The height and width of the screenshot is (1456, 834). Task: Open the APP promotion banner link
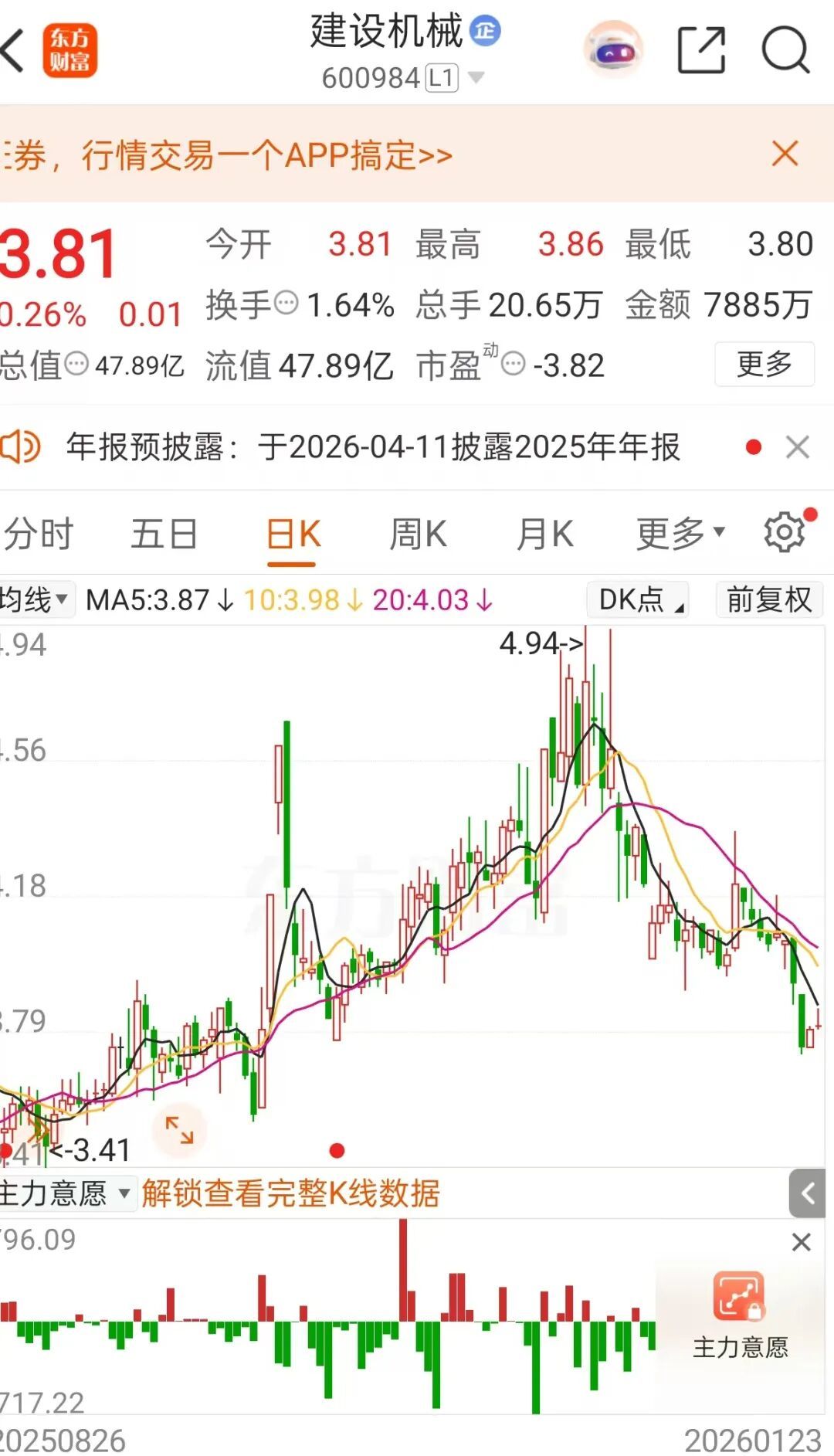click(x=226, y=155)
